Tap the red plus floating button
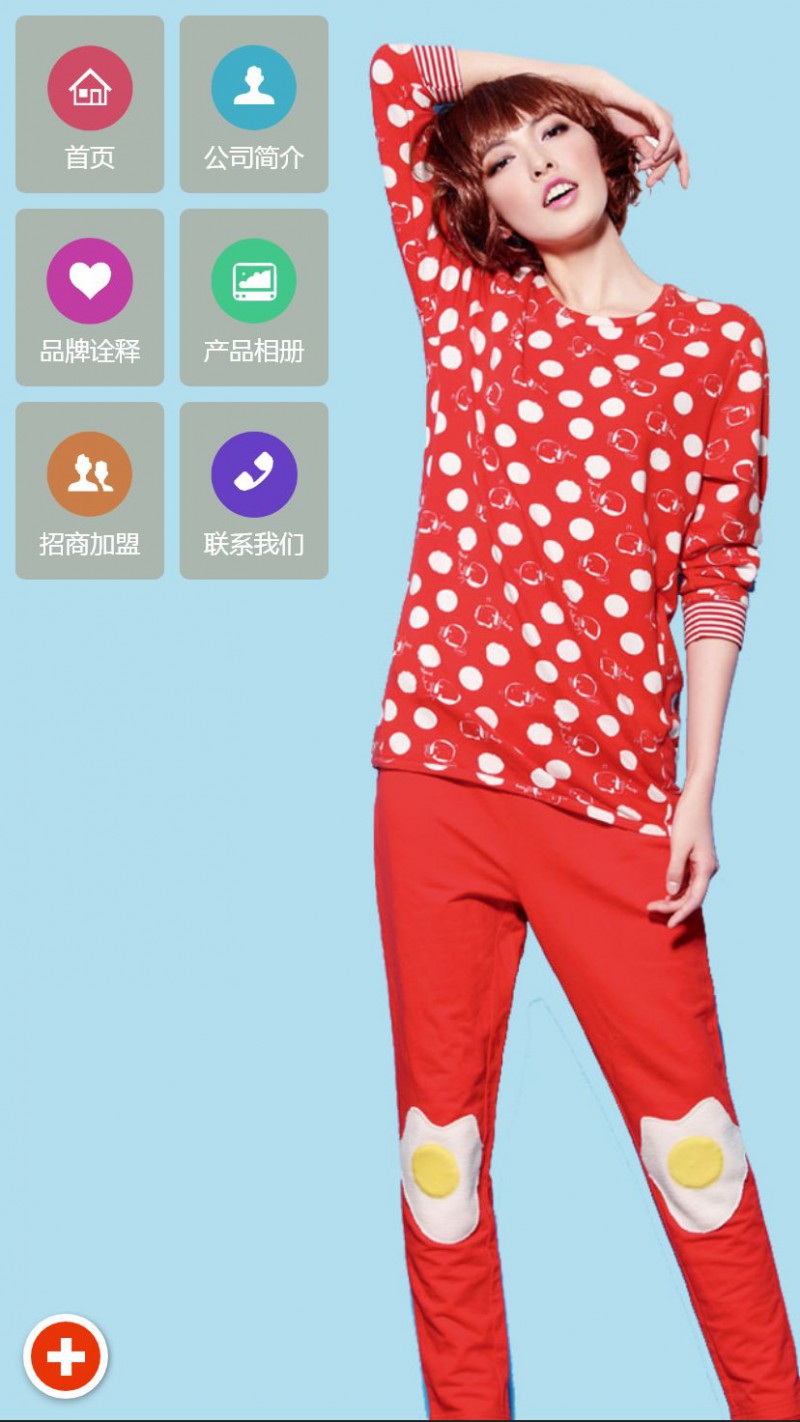Viewport: 800px width, 1422px height. coord(66,1356)
